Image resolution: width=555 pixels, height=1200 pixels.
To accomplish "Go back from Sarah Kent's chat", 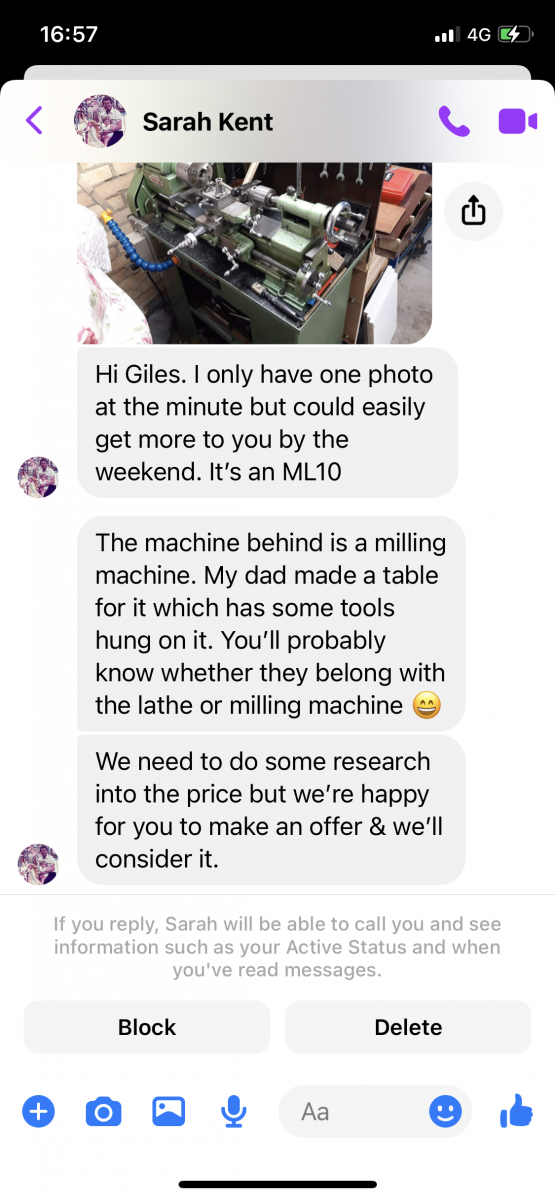I will [34, 122].
